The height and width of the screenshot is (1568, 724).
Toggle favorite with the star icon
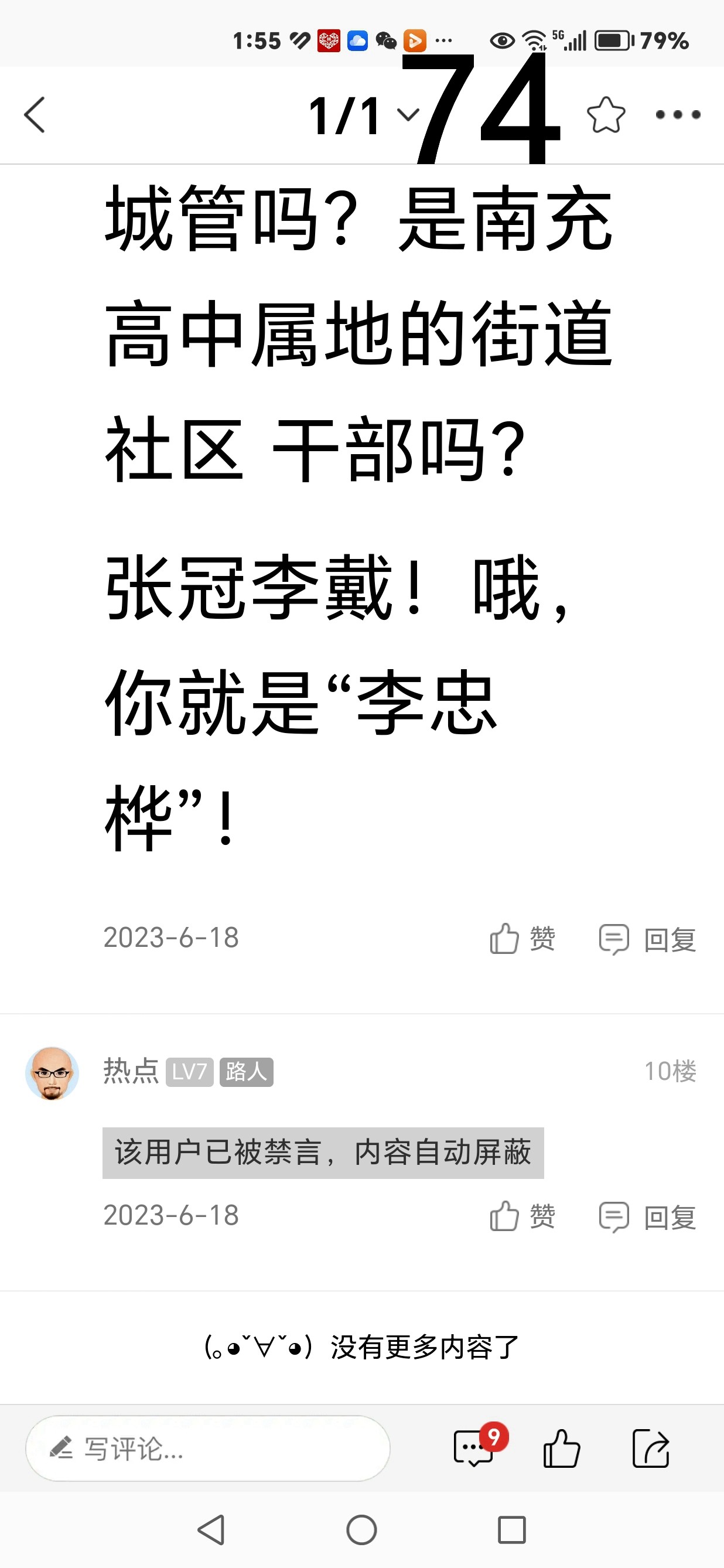(x=605, y=114)
